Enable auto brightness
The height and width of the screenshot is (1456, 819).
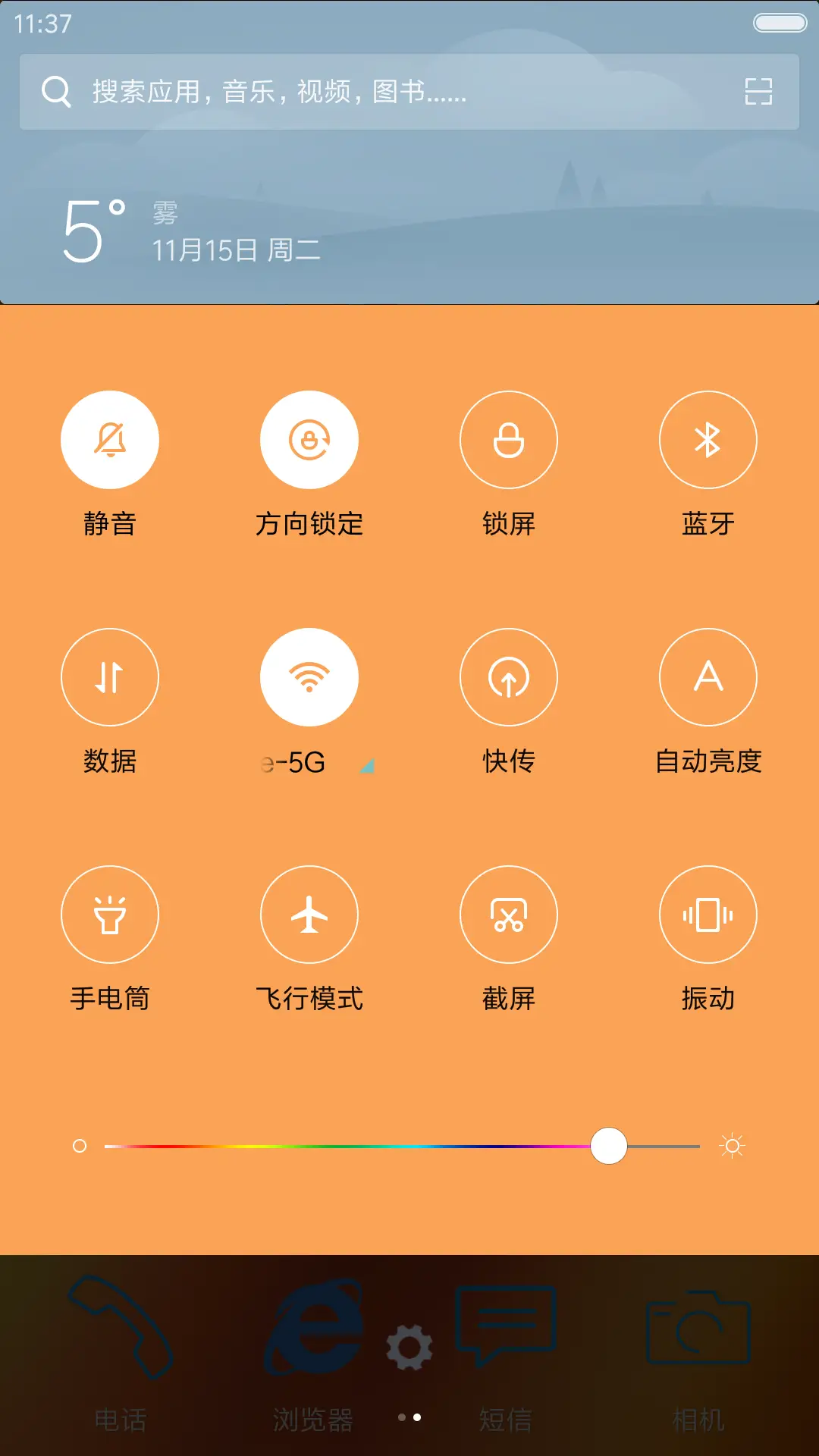tap(708, 677)
